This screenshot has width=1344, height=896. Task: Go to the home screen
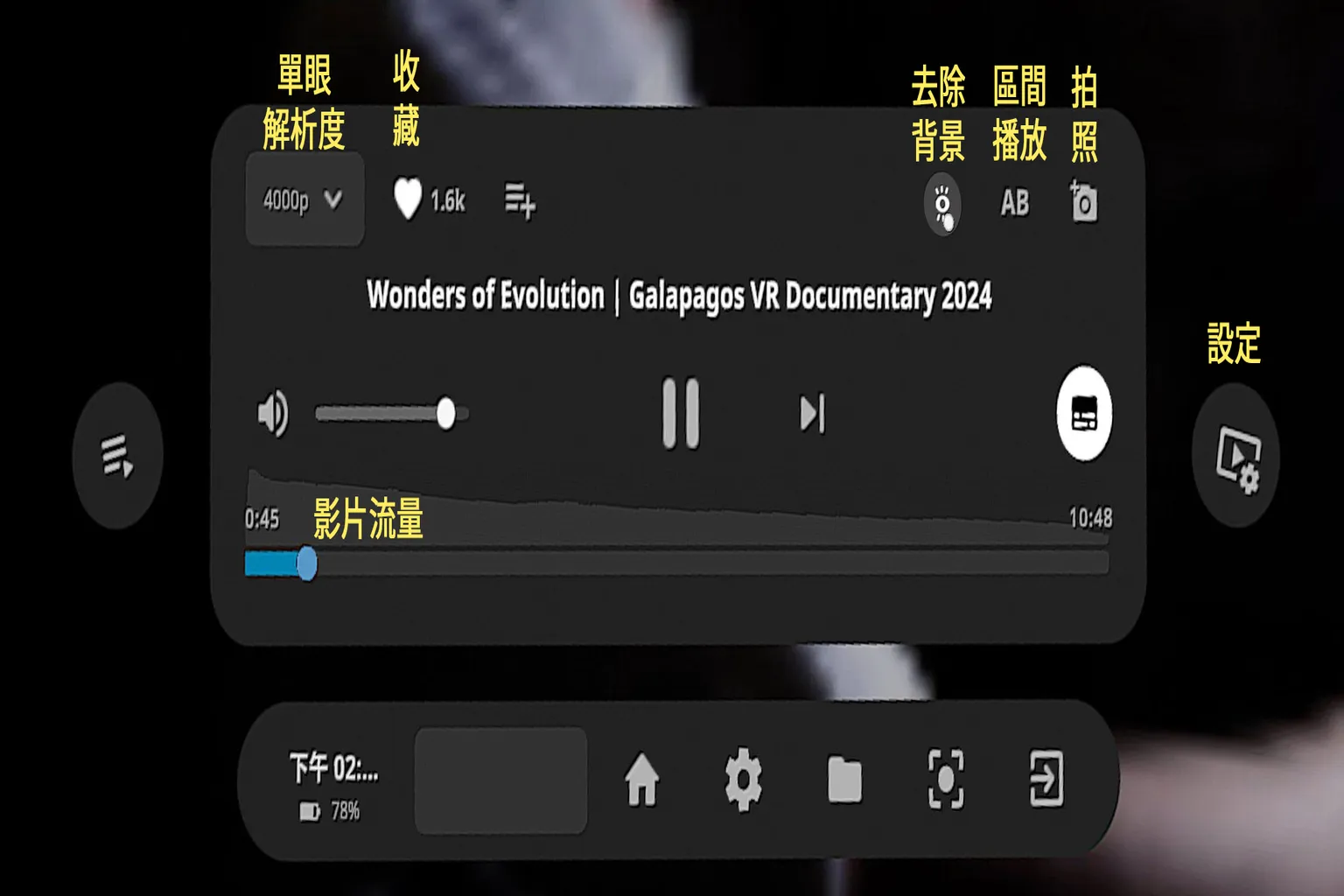tap(641, 780)
